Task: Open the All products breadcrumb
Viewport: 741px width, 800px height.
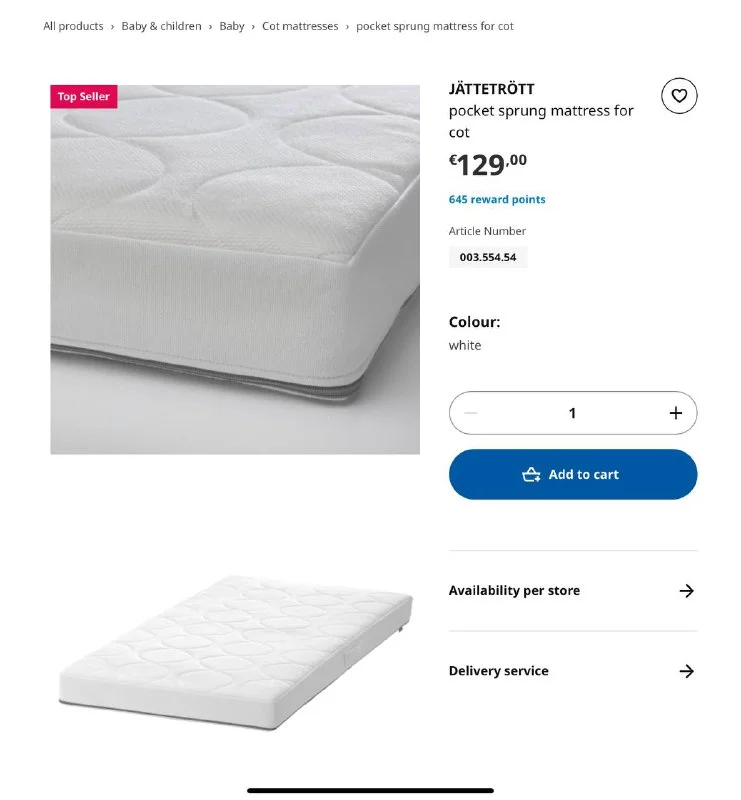Action: point(73,26)
